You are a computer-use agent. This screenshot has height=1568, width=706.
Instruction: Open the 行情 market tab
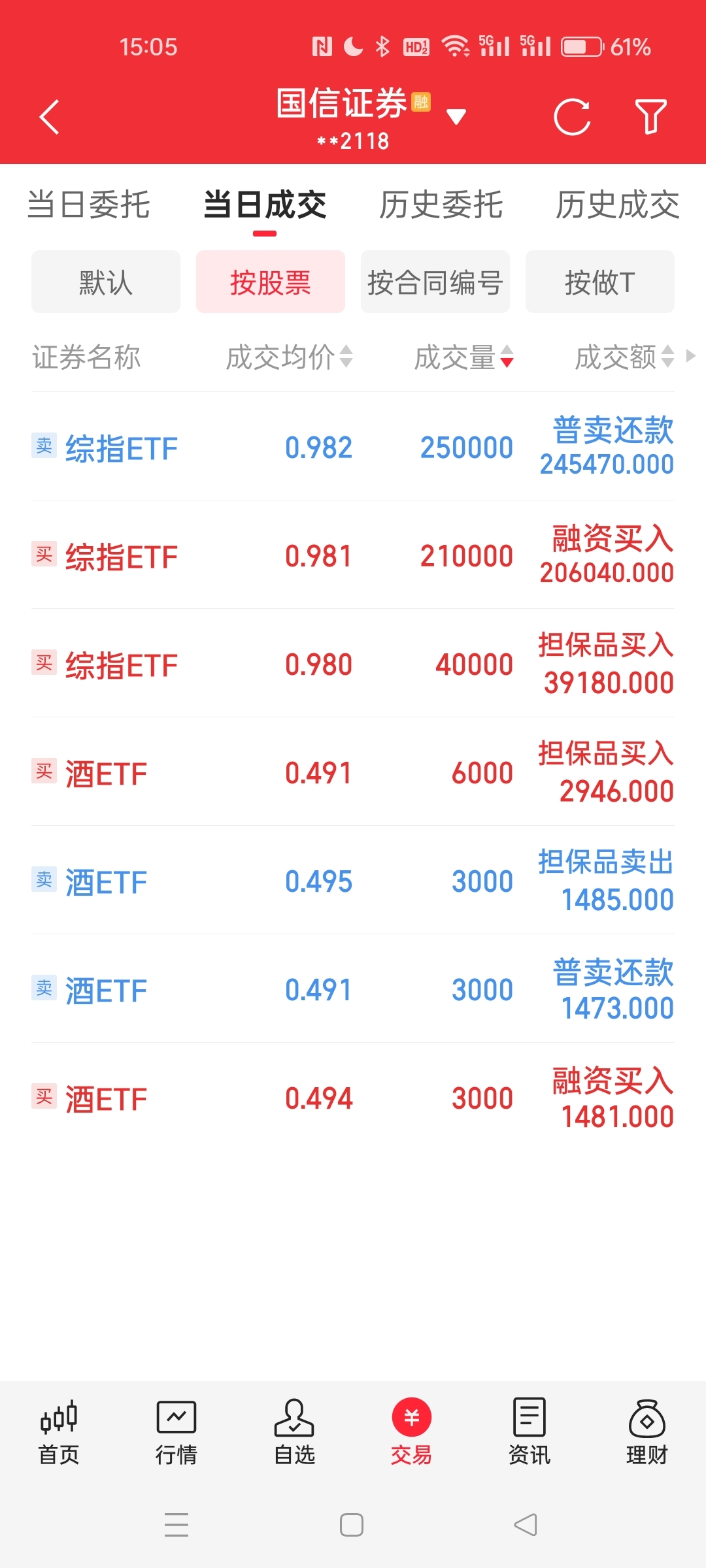176,1432
